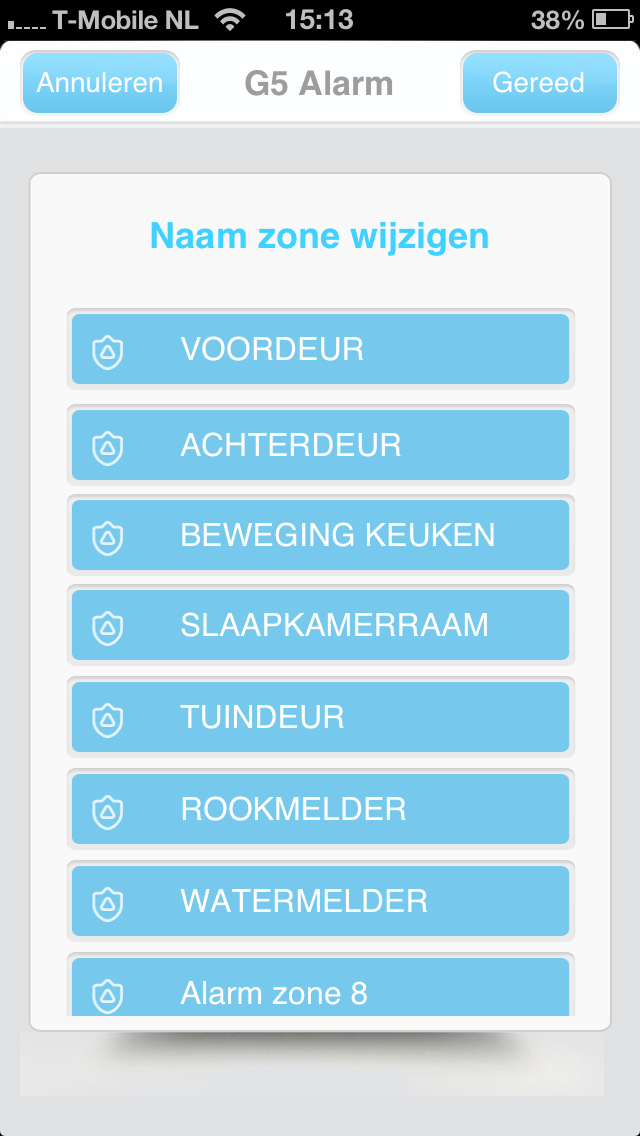640x1136 pixels.
Task: Edit the ROOKMELDER zone name
Action: coord(320,809)
